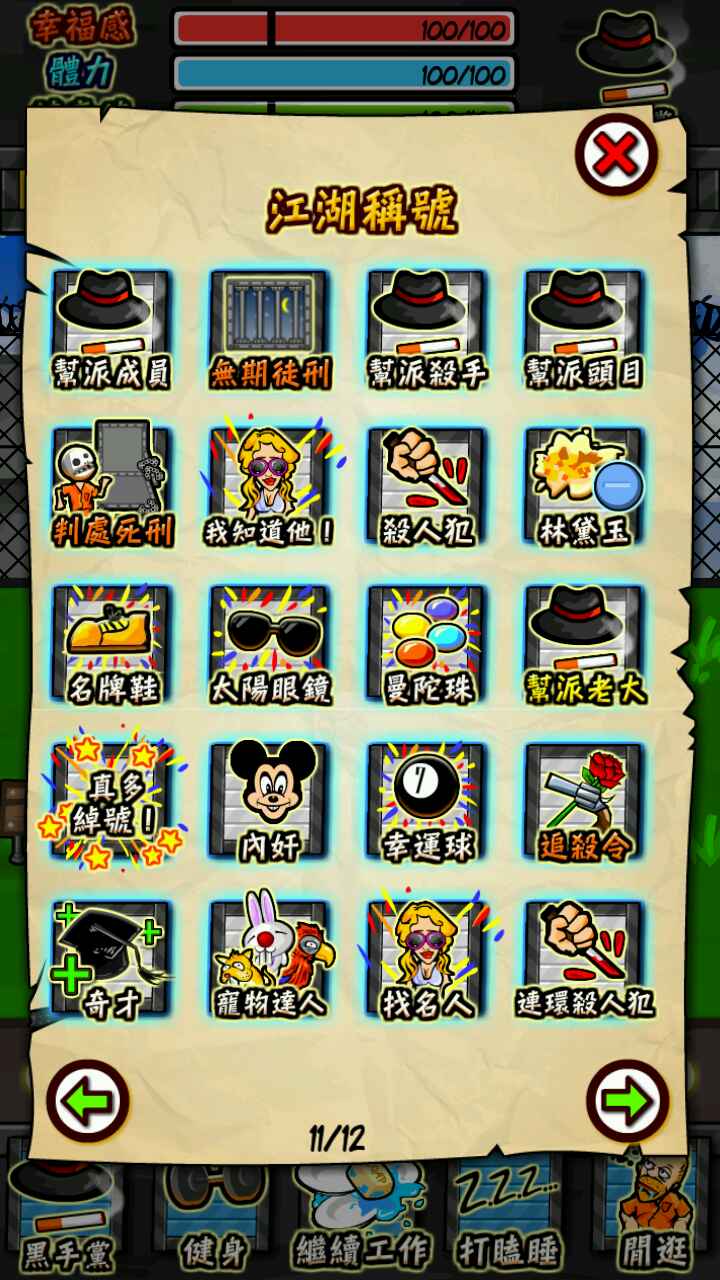720x1280 pixels.
Task: Open the 林黛玉 title
Action: tap(584, 486)
